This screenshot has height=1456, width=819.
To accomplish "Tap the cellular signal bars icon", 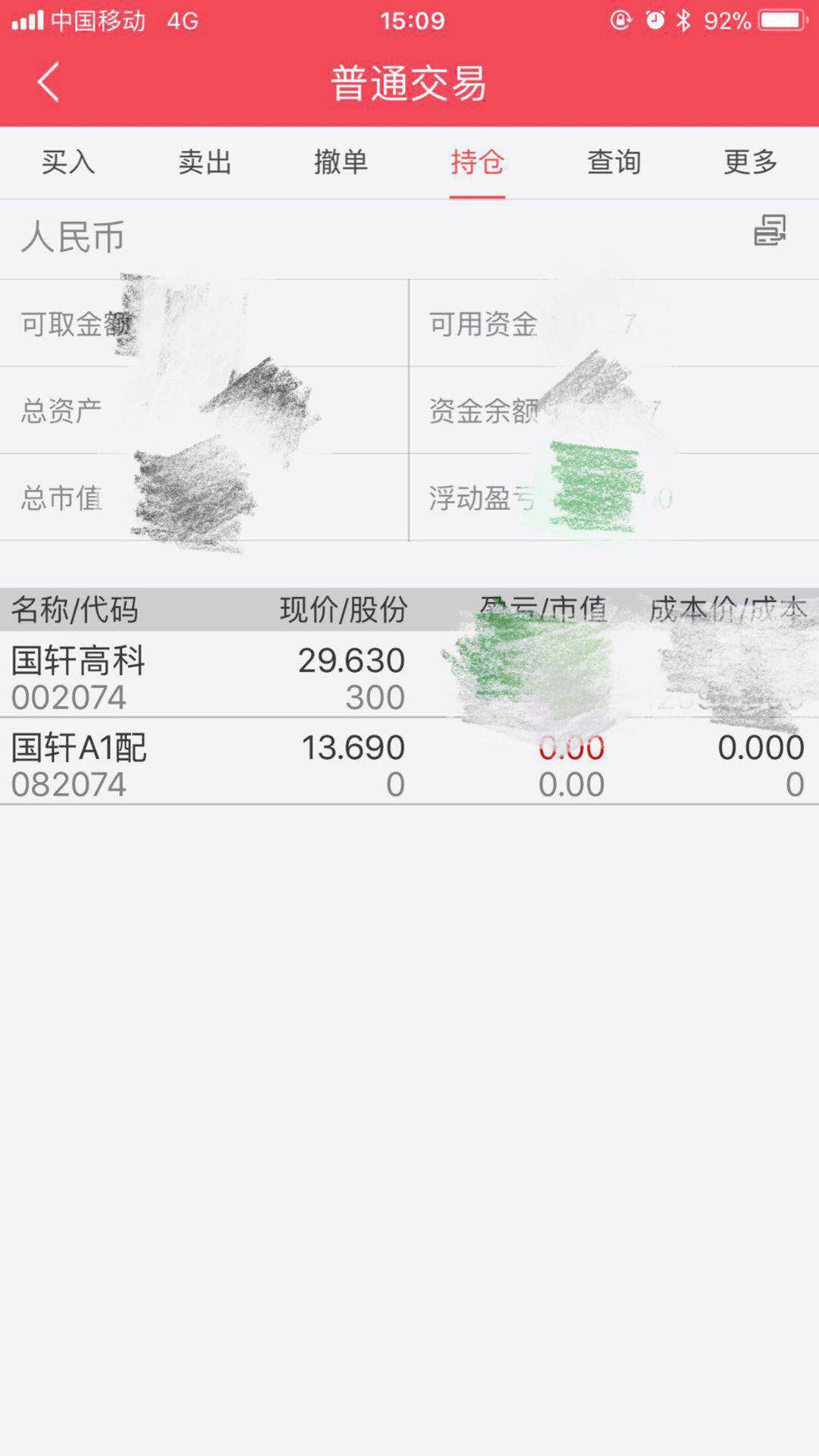I will click(29, 21).
